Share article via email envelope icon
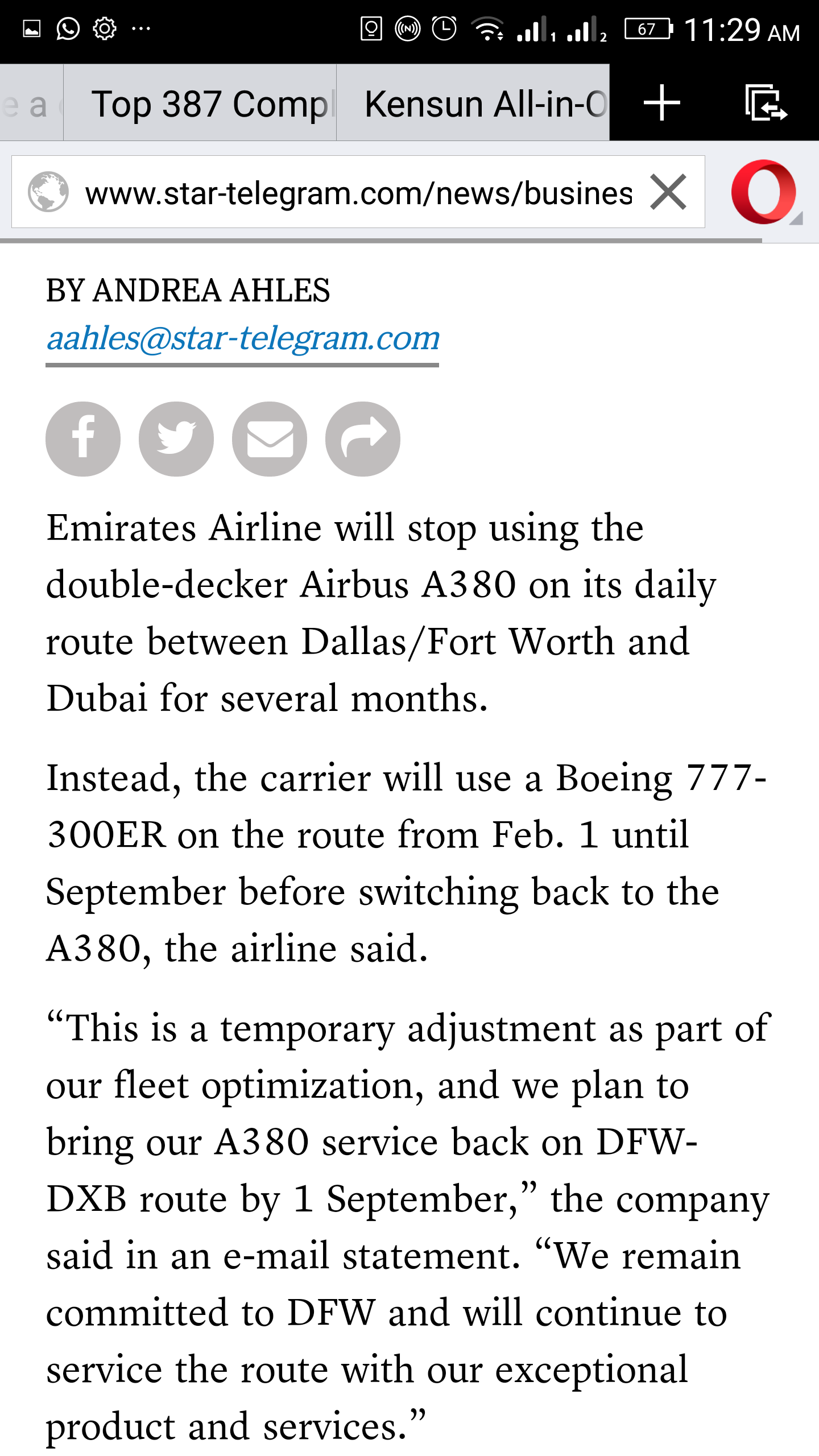Screen dimensions: 819x1456 tap(270, 439)
